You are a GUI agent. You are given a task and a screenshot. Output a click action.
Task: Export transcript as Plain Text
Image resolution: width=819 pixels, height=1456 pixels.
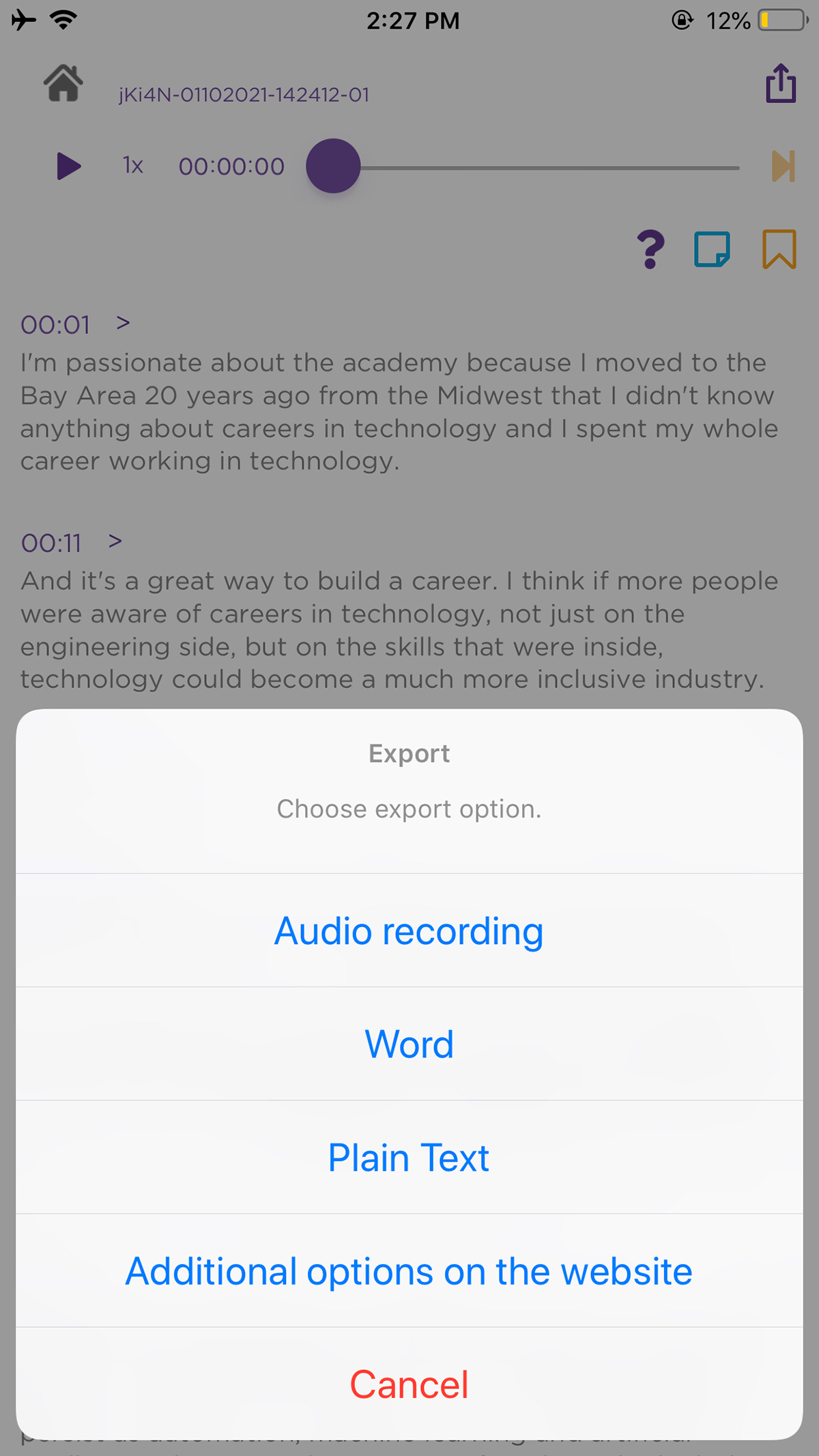click(x=408, y=1157)
